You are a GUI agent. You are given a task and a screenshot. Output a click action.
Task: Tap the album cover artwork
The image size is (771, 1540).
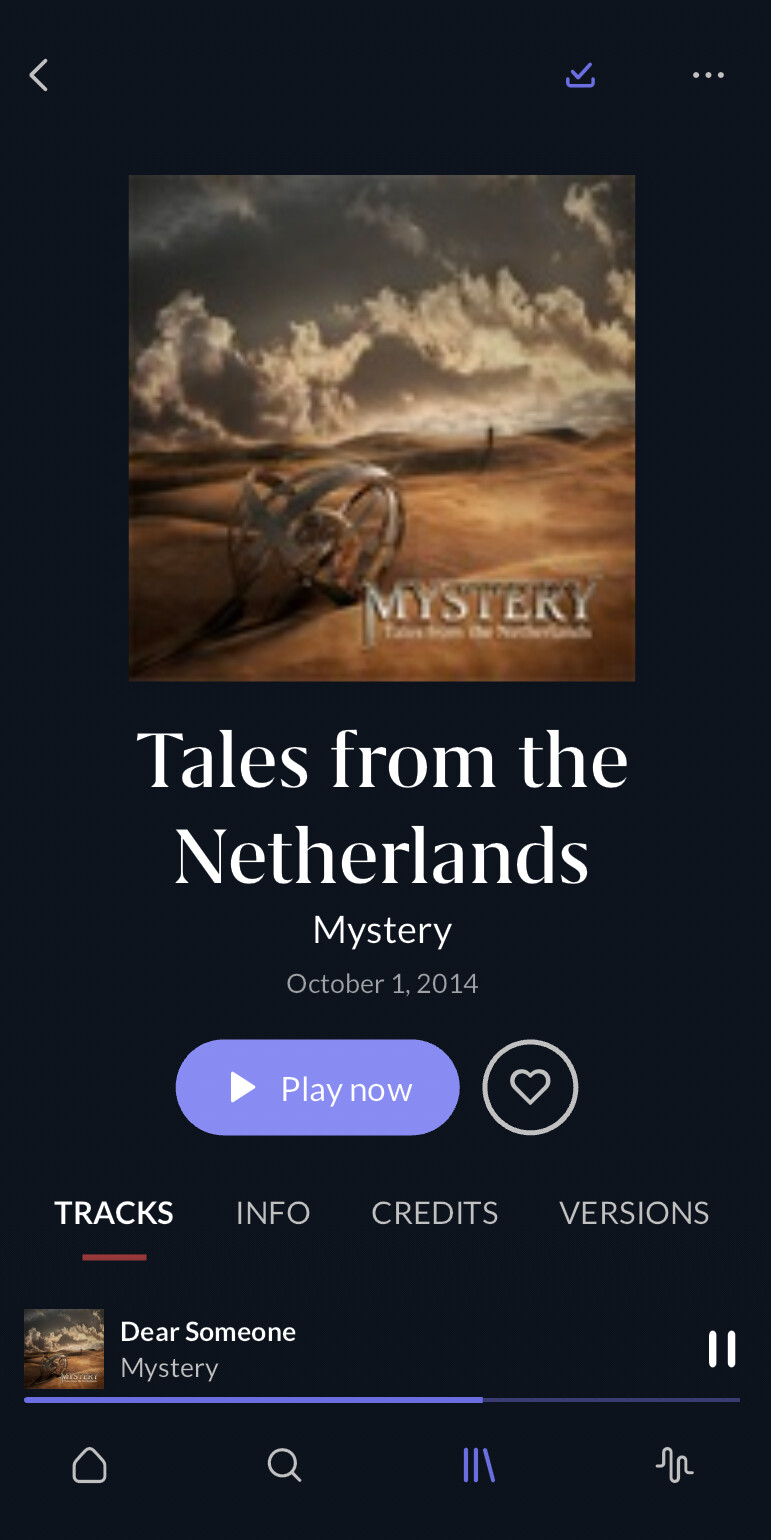[x=382, y=428]
